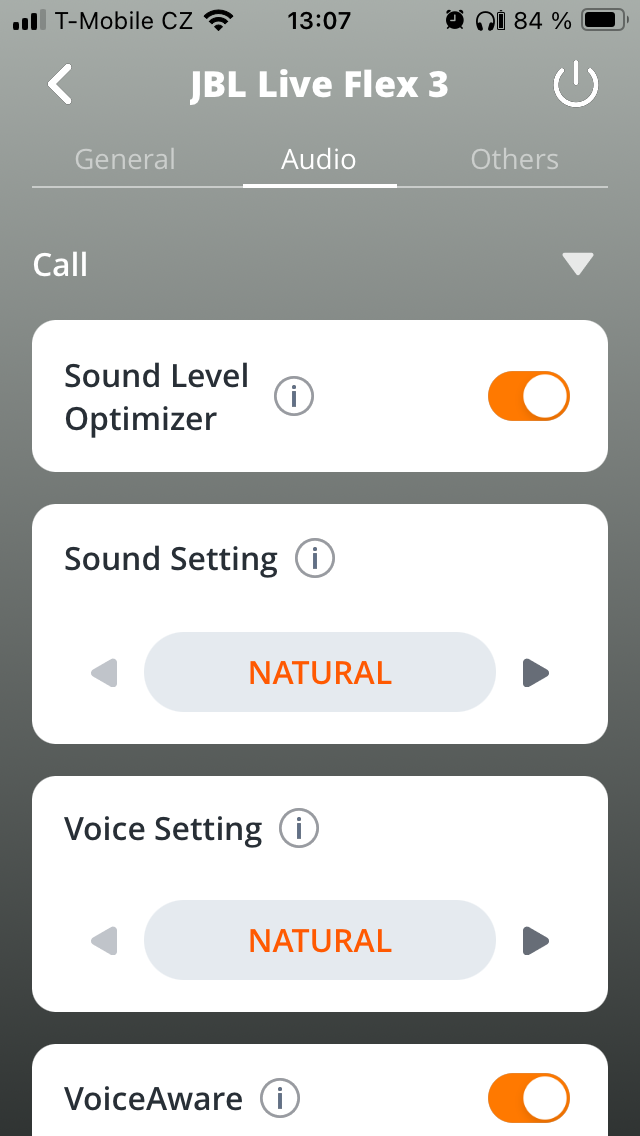This screenshot has height=1136, width=640.
Task: Choose next Voice Setting option
Action: point(536,941)
